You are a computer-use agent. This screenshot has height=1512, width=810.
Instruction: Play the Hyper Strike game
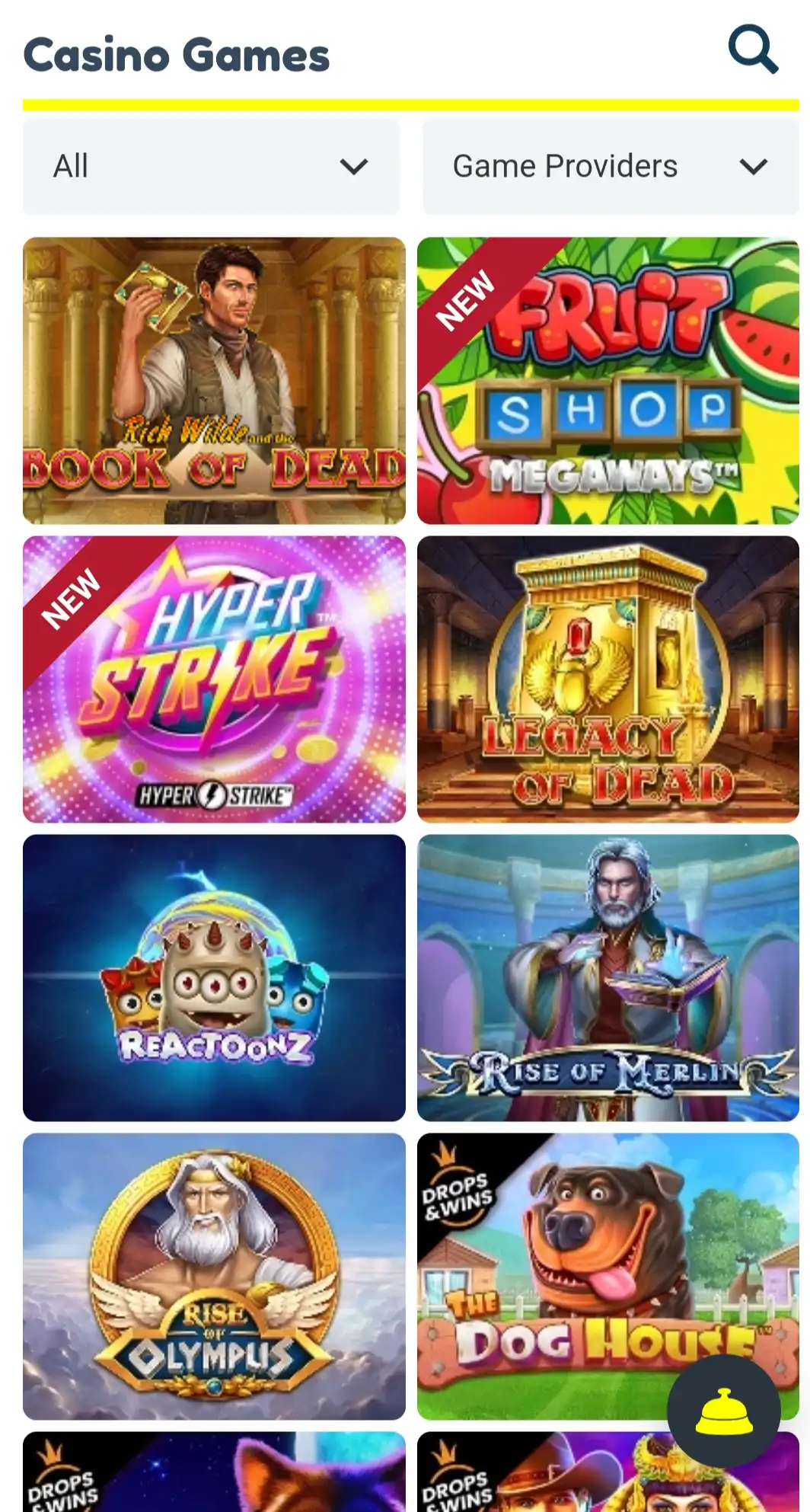pos(214,679)
